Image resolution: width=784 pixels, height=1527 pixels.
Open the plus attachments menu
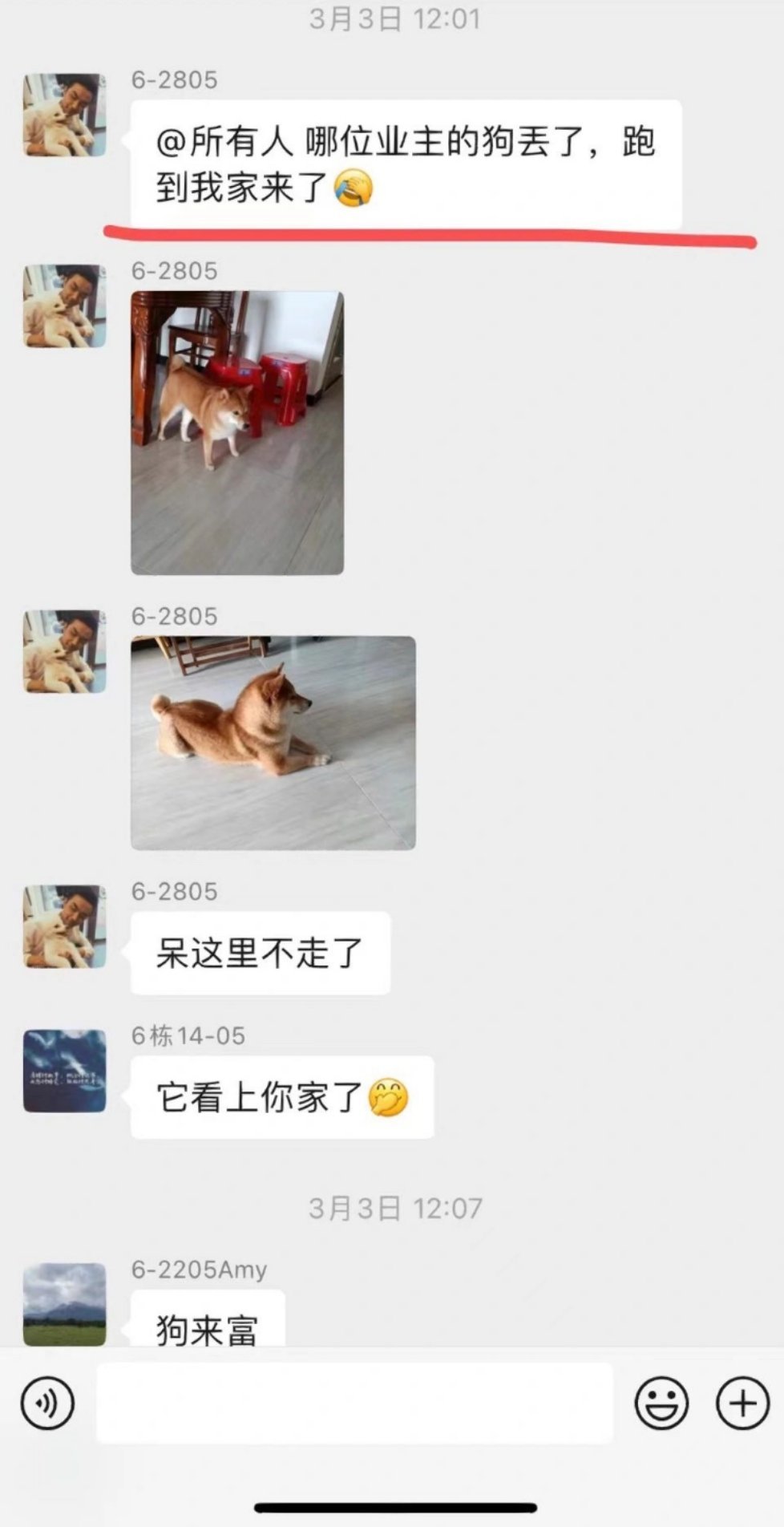[742, 1403]
